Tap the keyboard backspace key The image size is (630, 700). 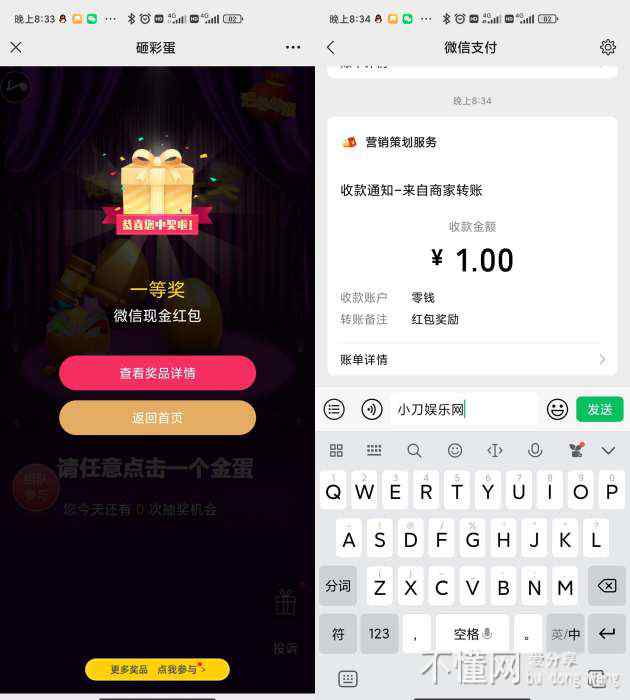[606, 586]
